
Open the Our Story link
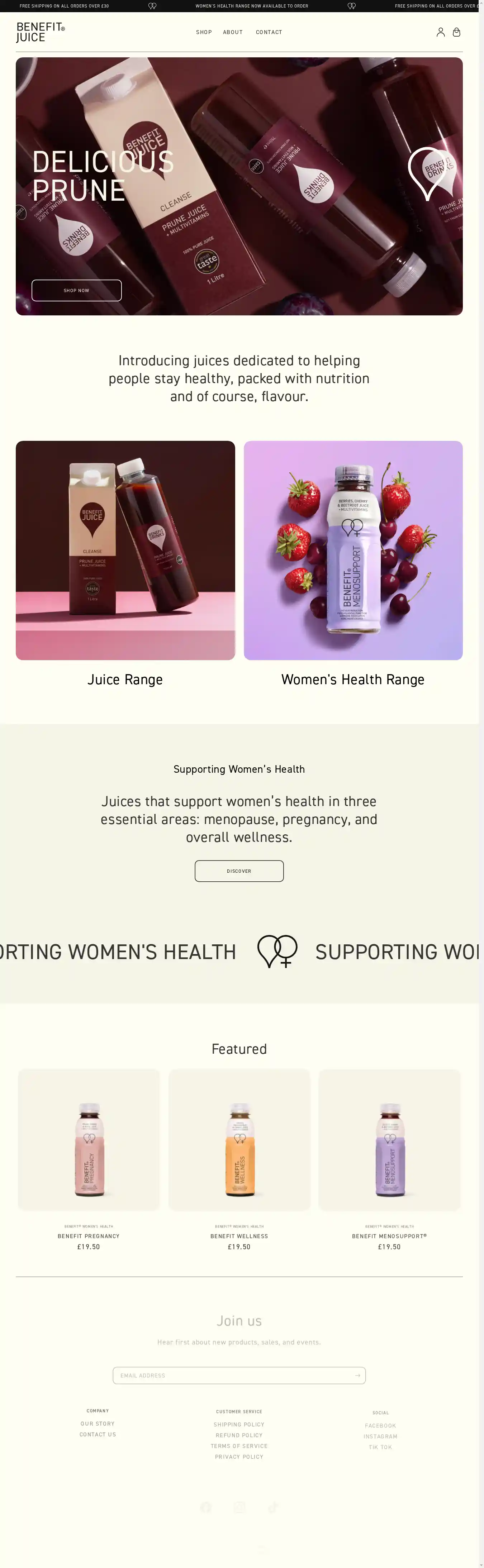(x=98, y=1424)
